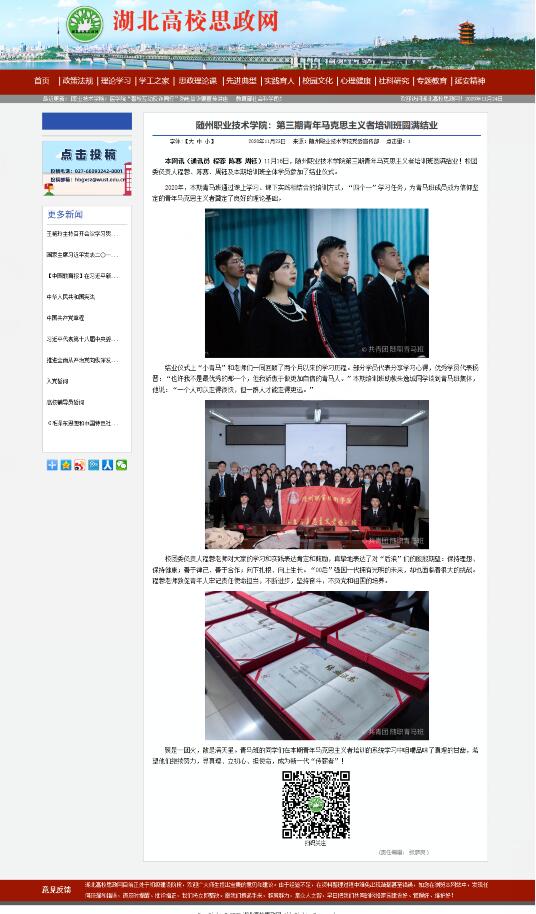Viewport: 536px width, 914px height.
Task: Go to the 校园文化 section
Action: coord(318,81)
